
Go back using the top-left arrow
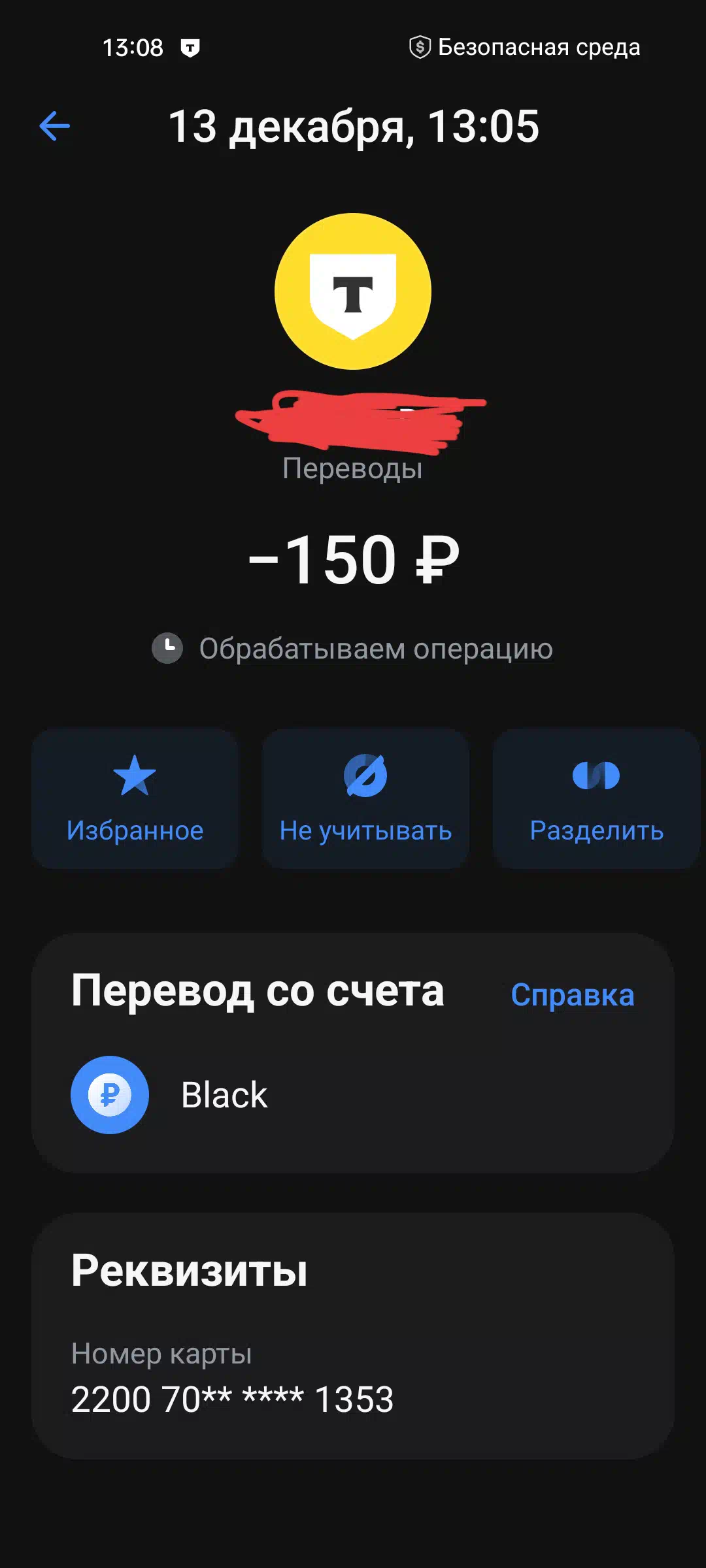coord(55,126)
